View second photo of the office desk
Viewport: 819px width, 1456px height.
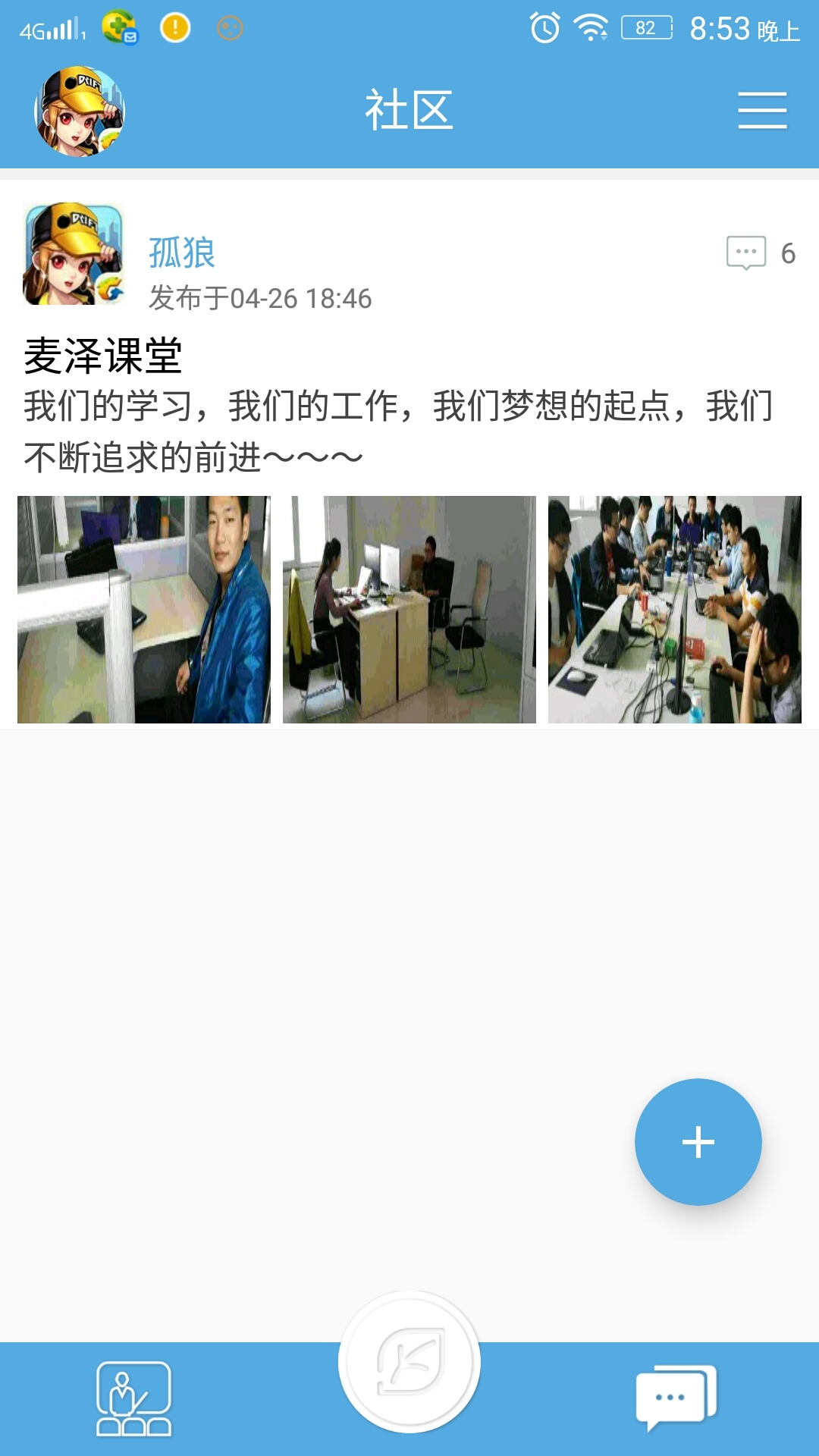409,609
